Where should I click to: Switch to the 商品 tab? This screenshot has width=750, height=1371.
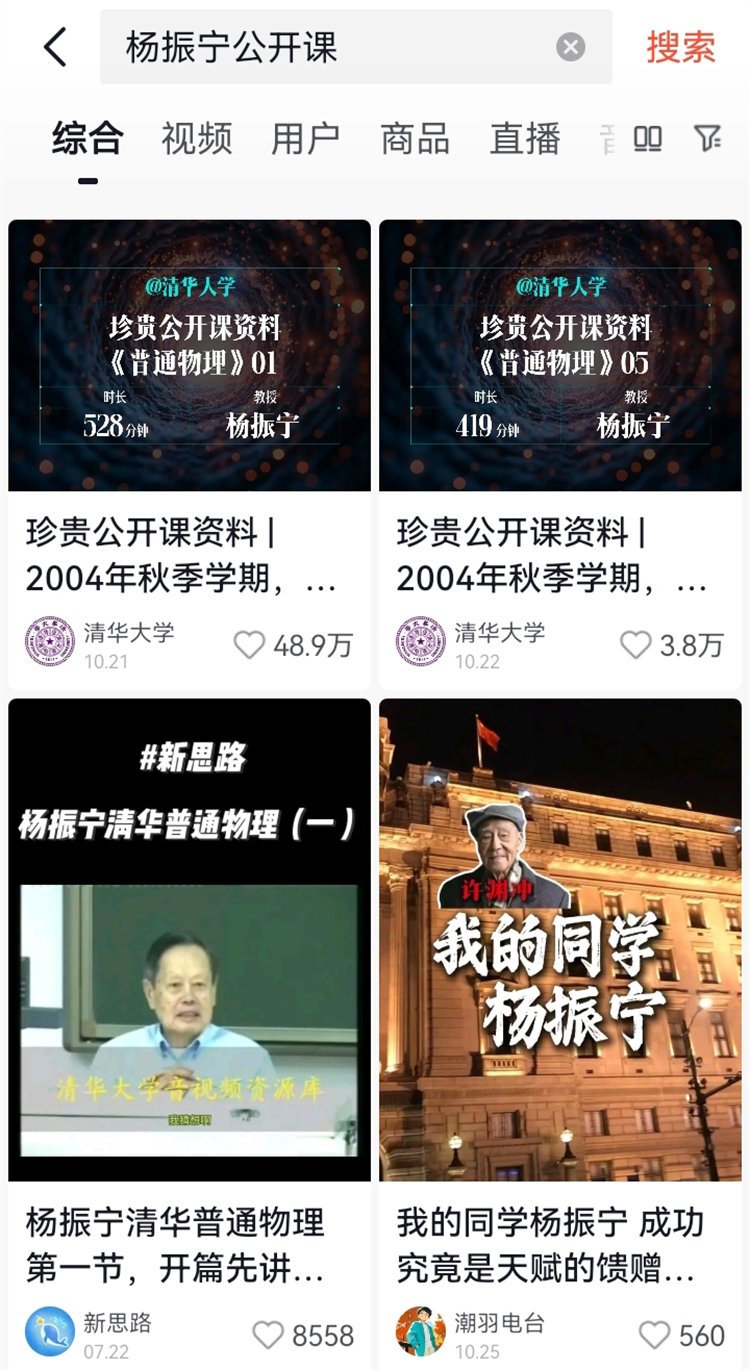[x=415, y=139]
